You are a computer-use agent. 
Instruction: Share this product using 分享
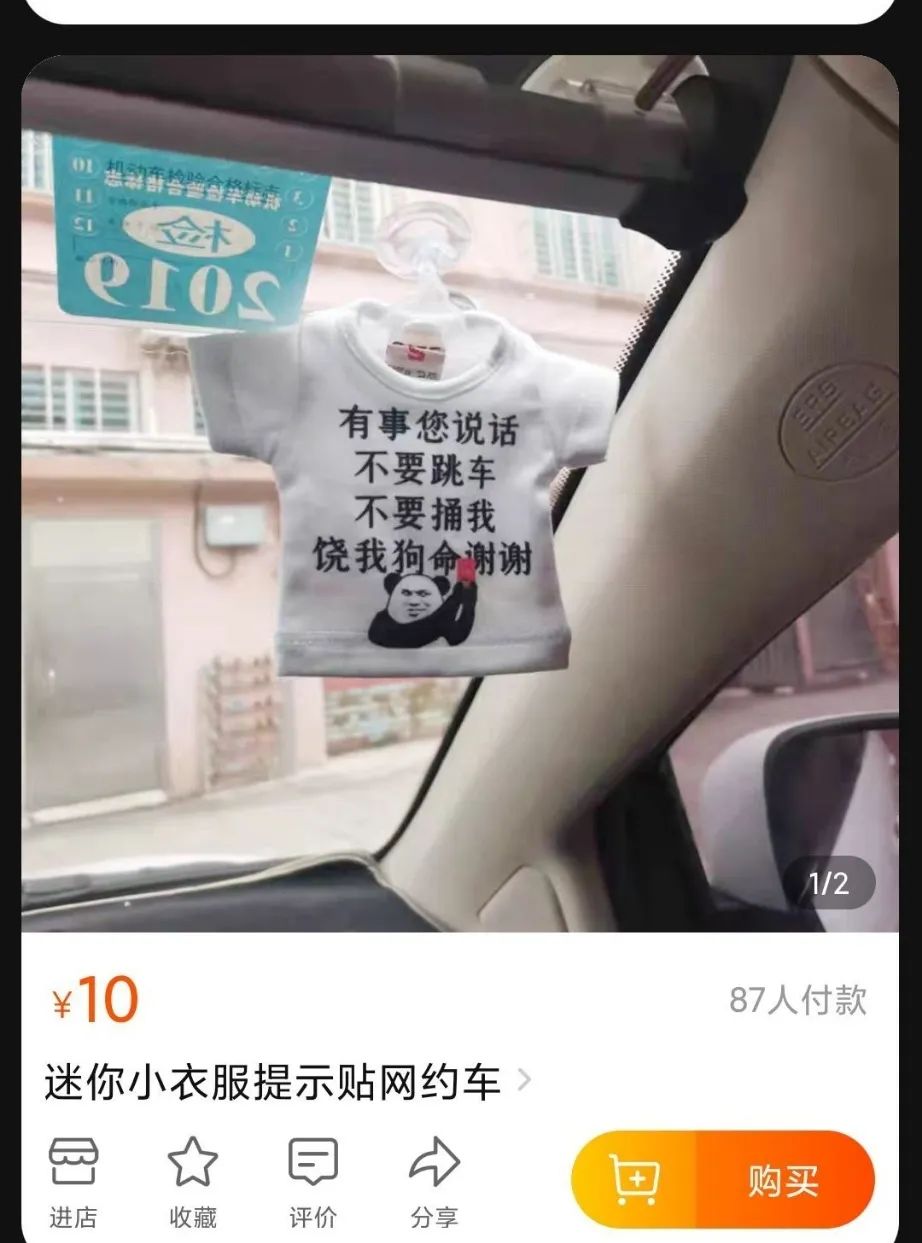[x=434, y=1181]
